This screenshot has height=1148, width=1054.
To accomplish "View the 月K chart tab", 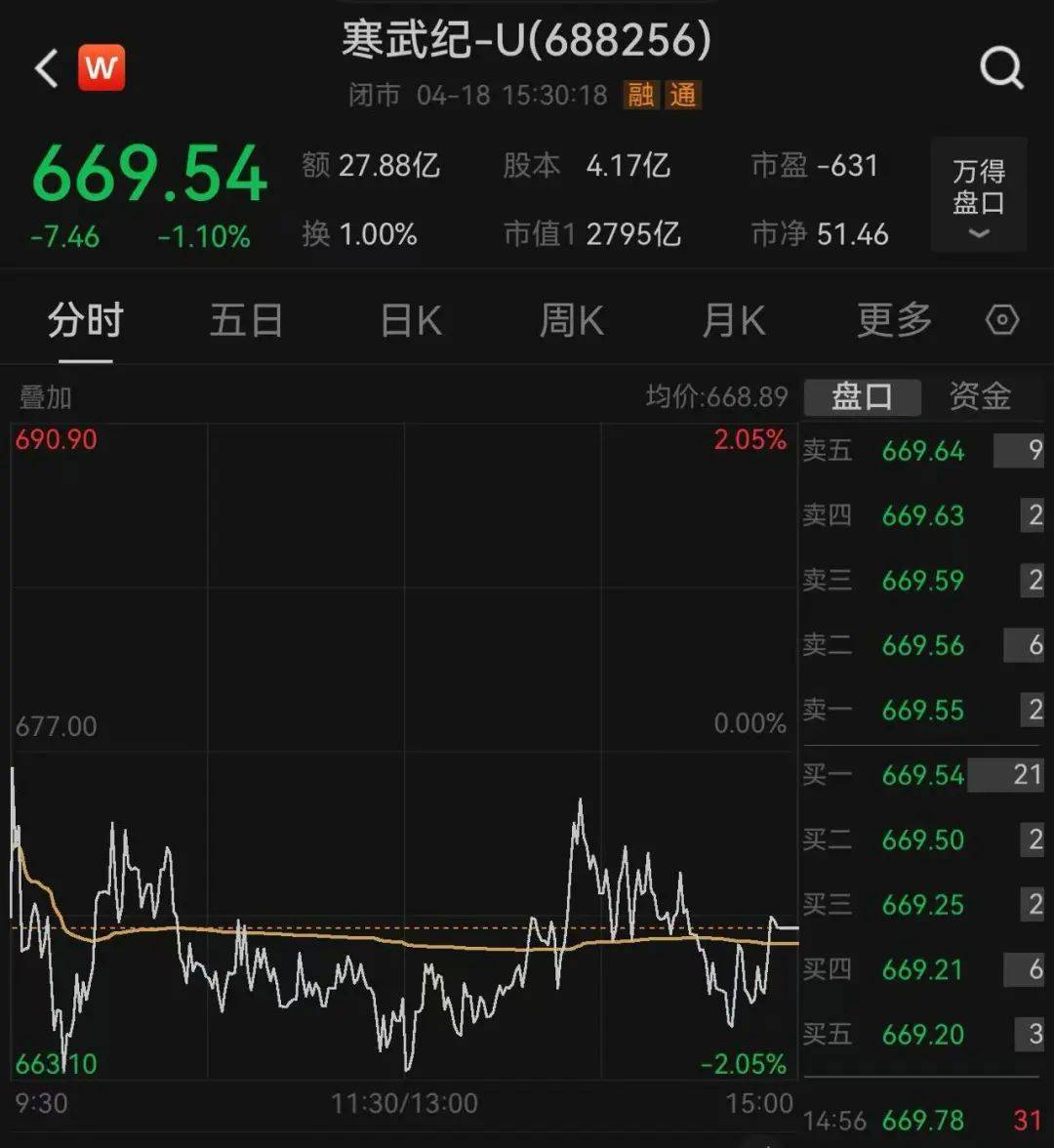I will click(x=734, y=320).
